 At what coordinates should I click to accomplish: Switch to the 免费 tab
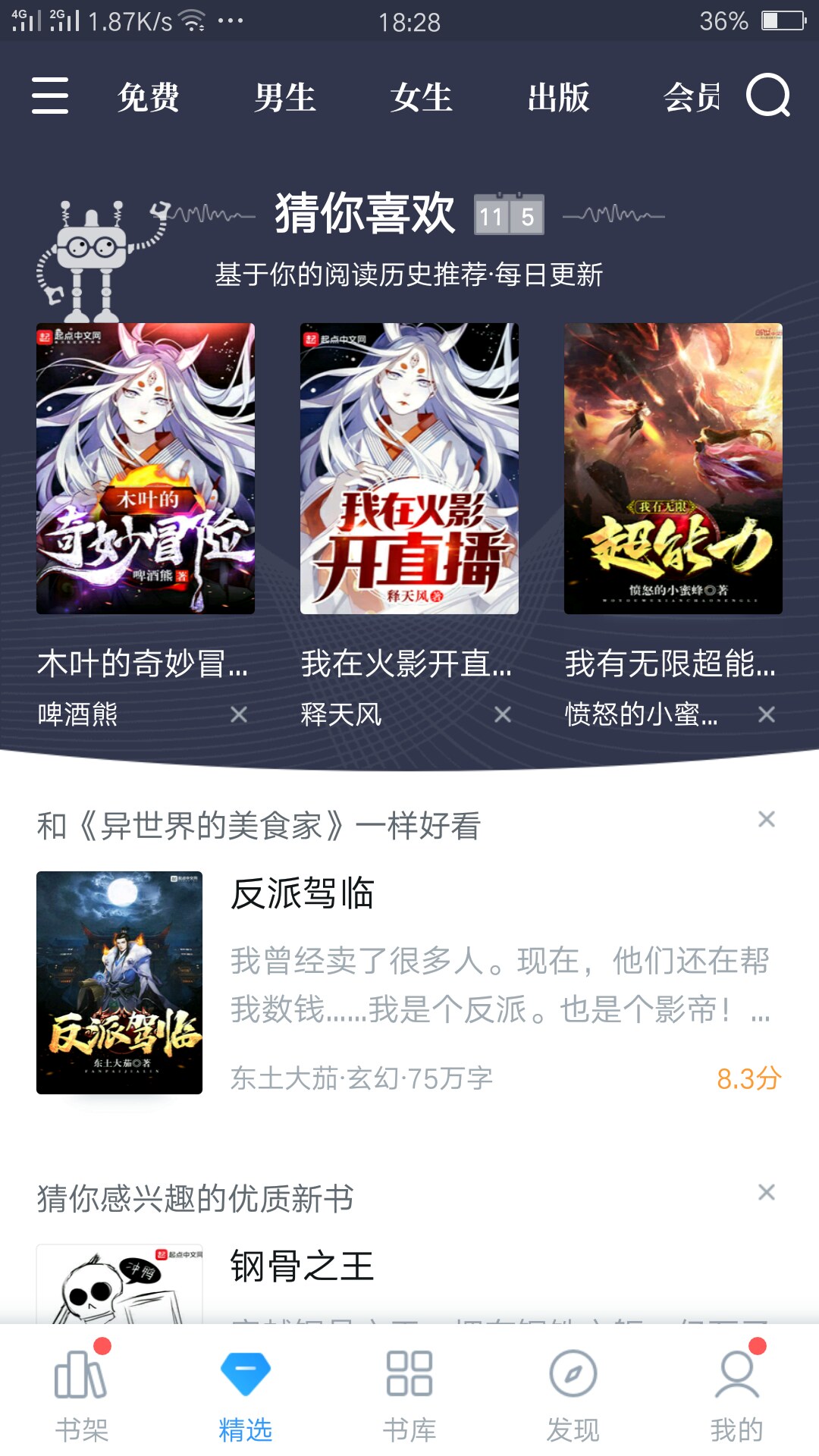(x=149, y=98)
